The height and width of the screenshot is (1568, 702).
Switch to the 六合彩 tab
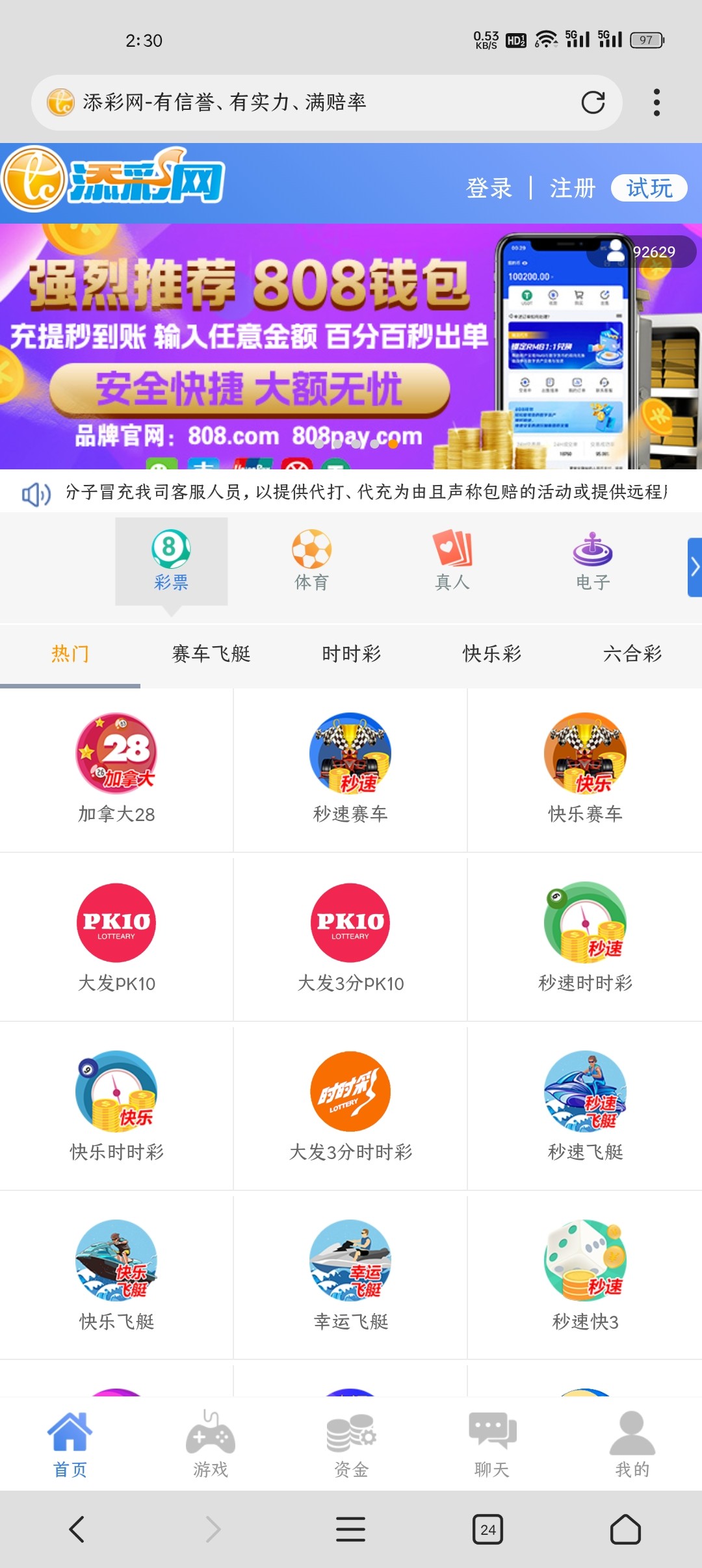coord(632,653)
